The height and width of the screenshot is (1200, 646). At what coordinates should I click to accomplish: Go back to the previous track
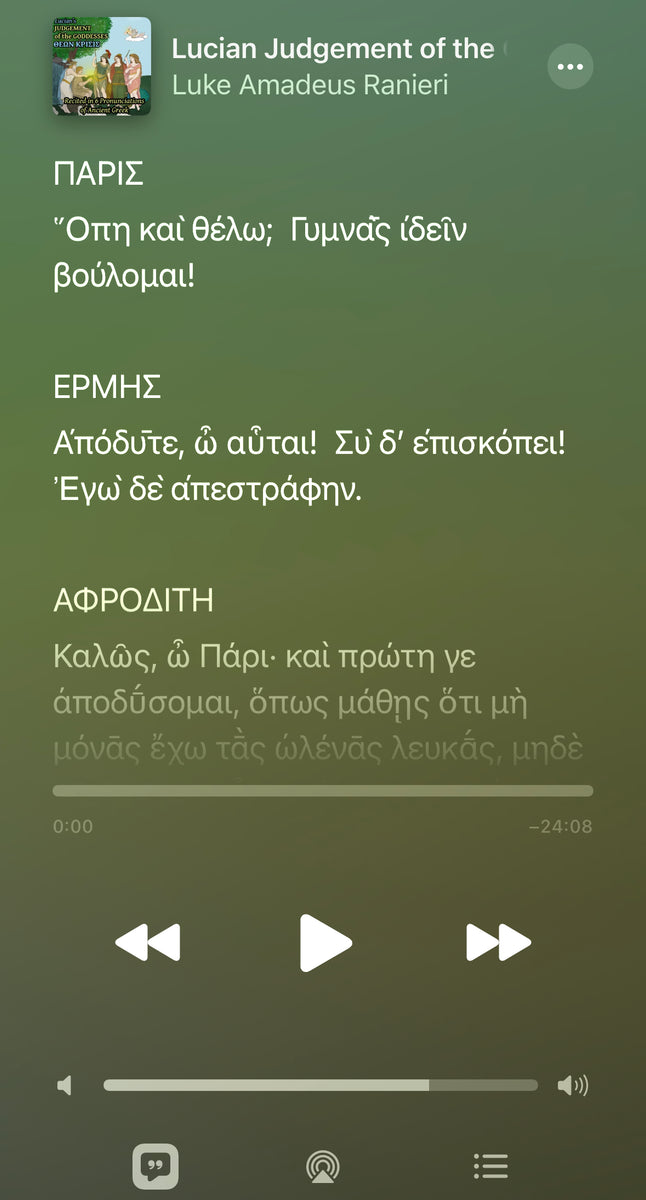(148, 942)
